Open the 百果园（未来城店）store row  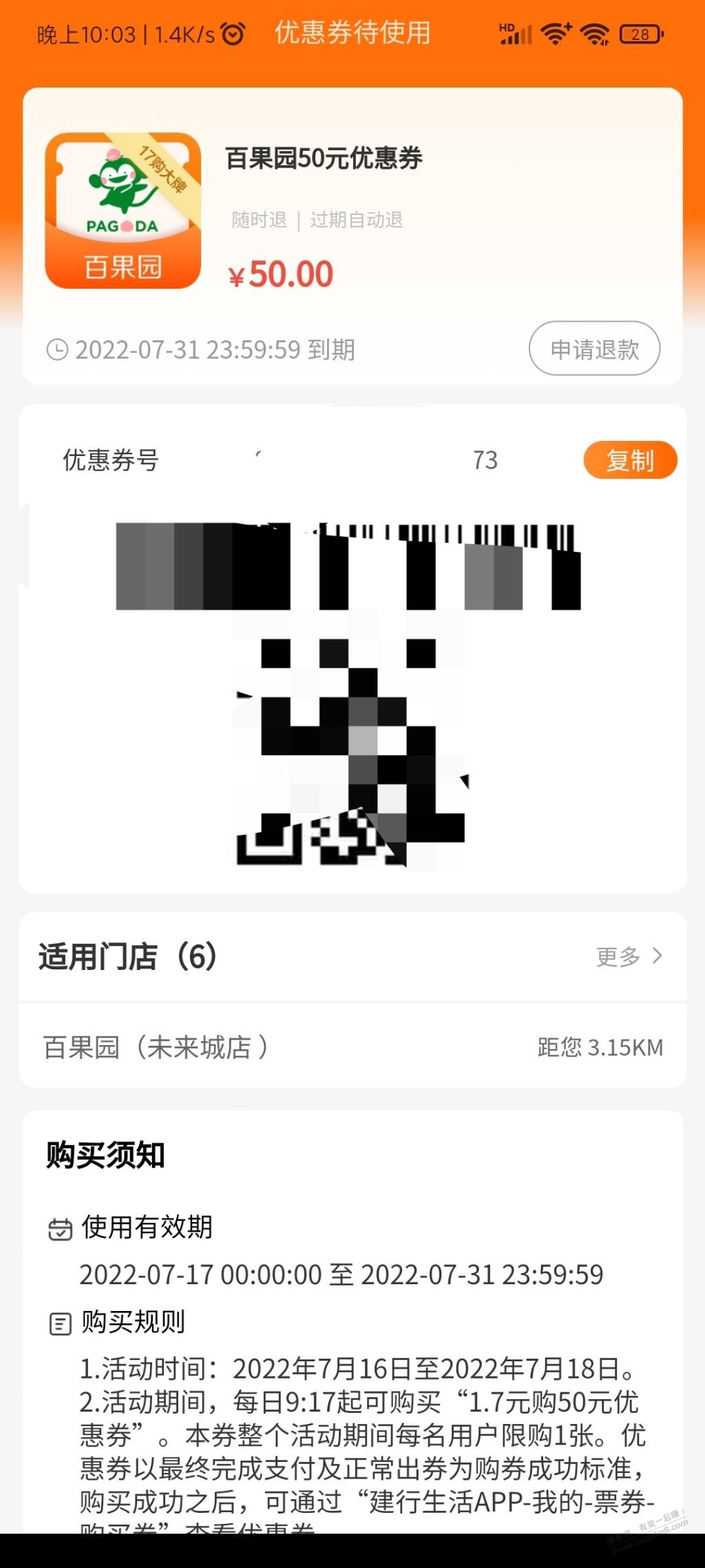point(352,1046)
